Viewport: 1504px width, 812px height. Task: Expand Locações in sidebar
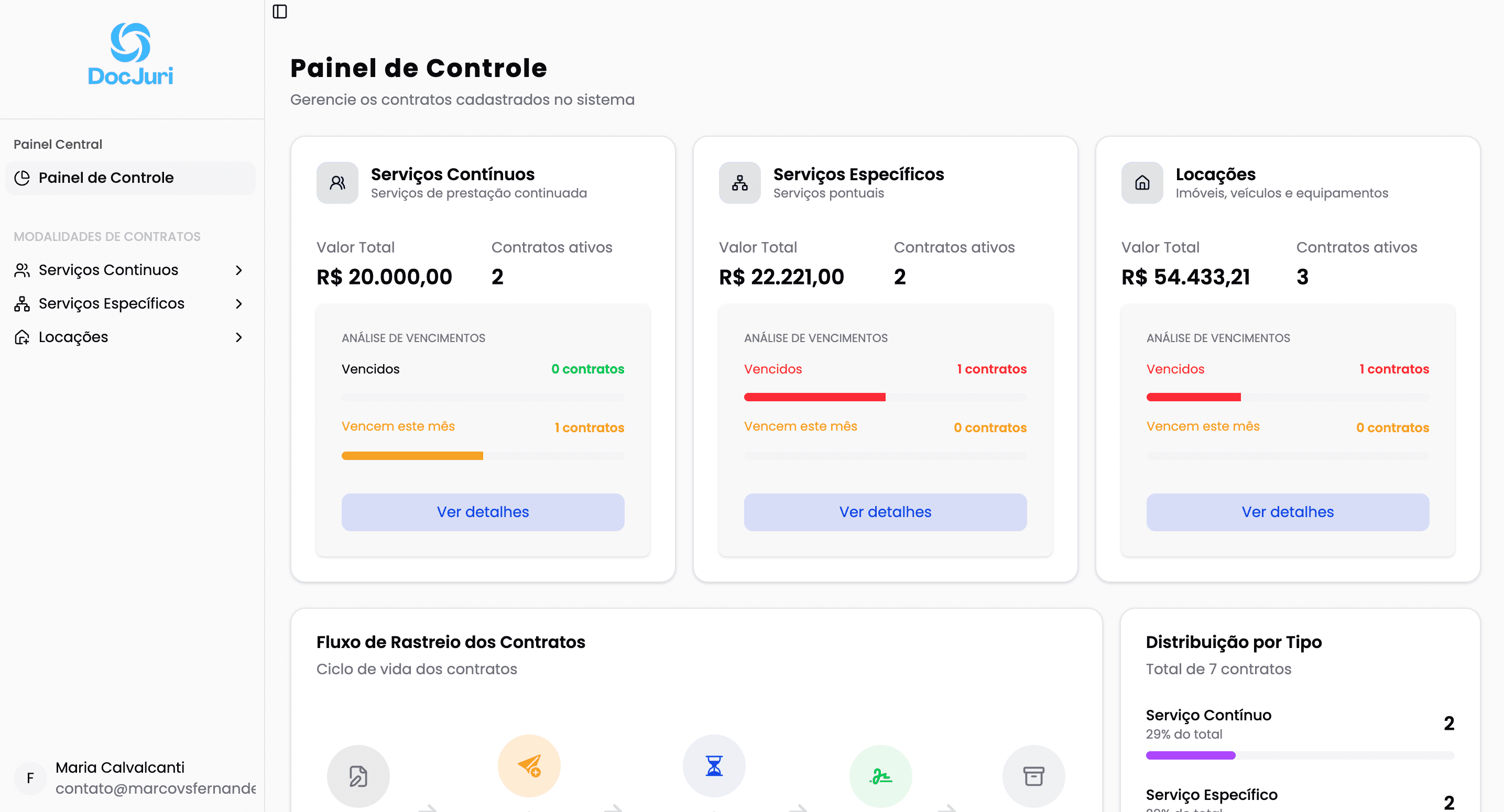pos(129,337)
